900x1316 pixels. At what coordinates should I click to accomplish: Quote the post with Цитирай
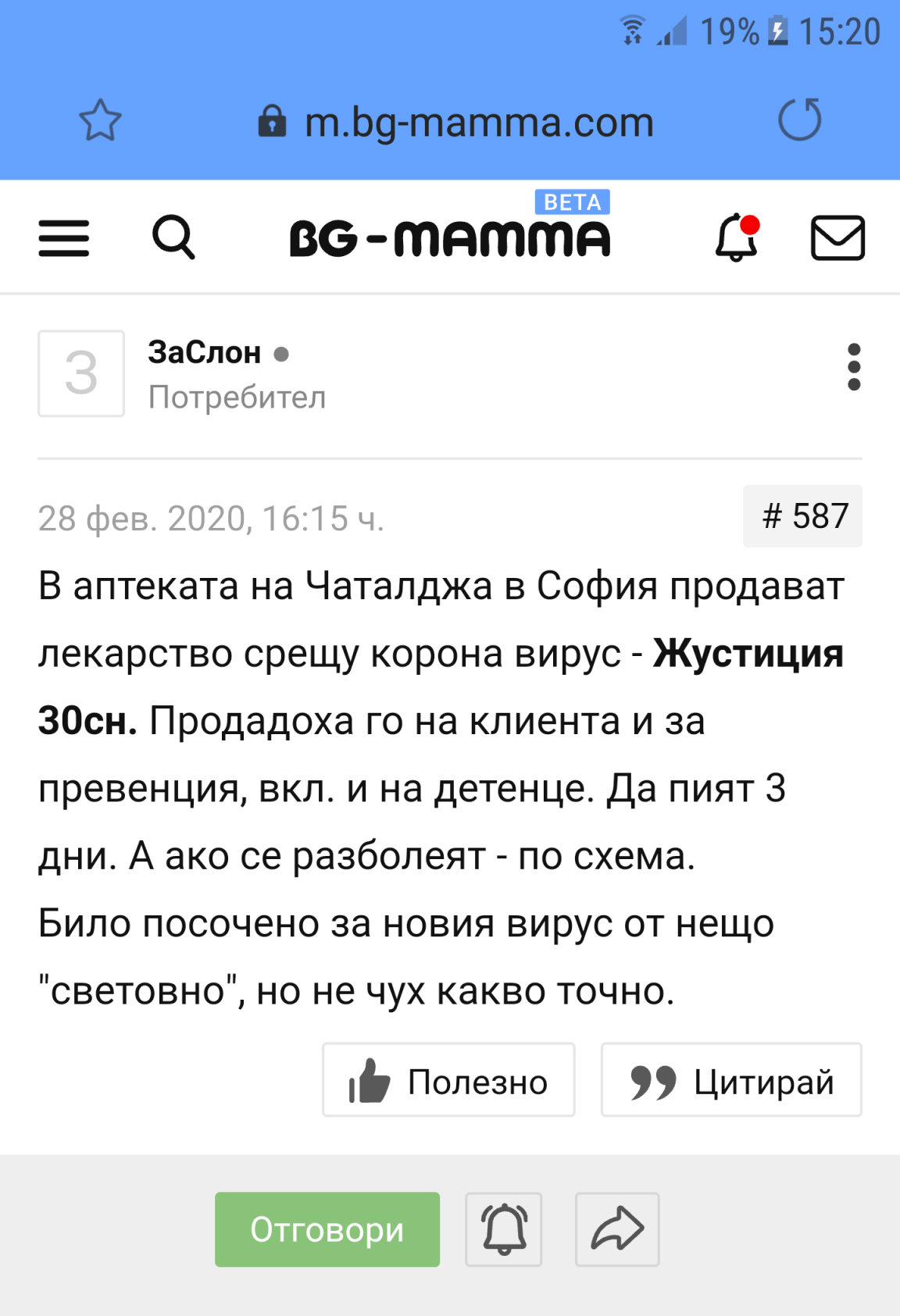[x=730, y=1081]
